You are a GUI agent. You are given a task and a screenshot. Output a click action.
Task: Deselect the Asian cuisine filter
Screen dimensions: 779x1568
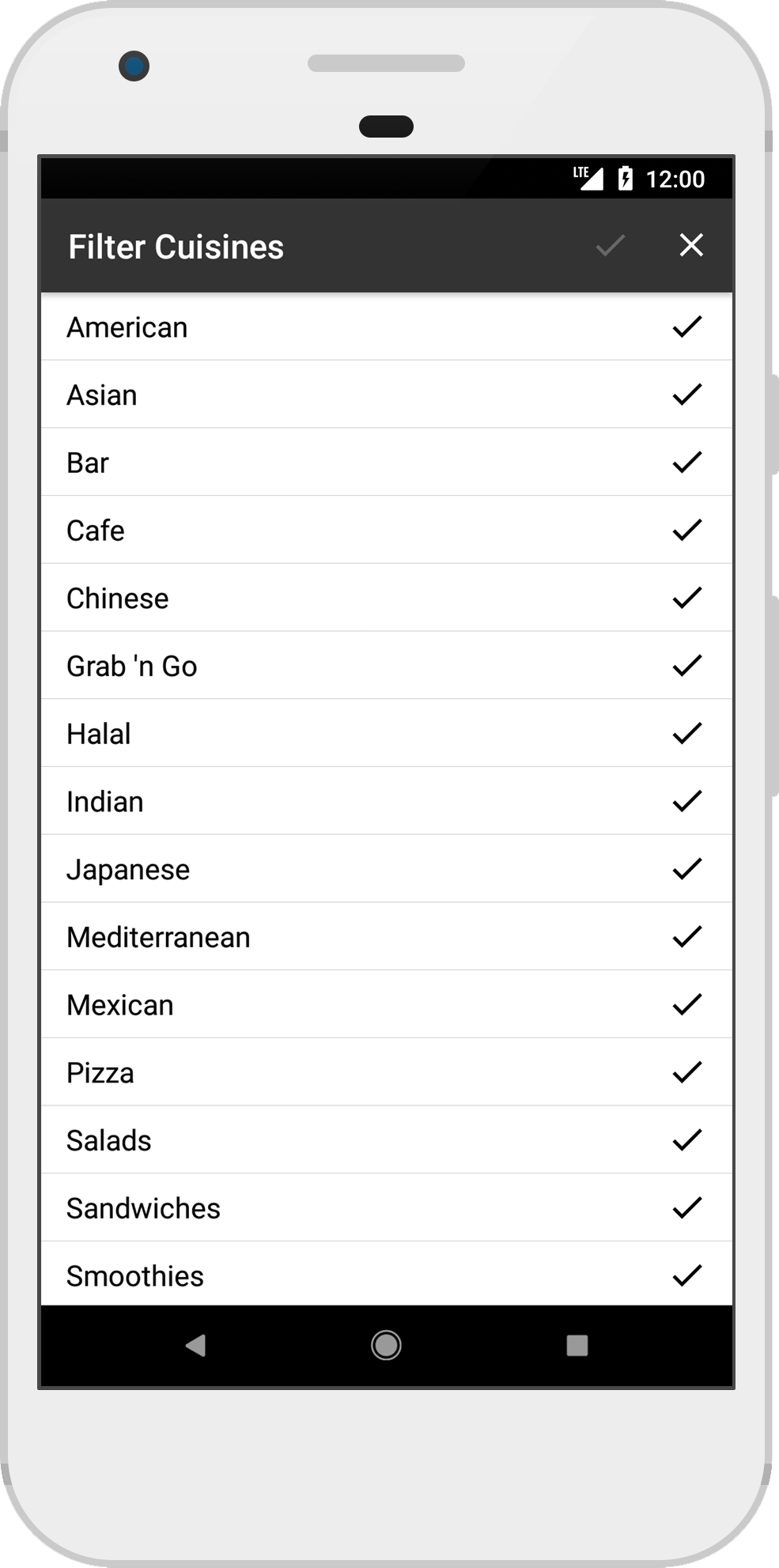386,395
